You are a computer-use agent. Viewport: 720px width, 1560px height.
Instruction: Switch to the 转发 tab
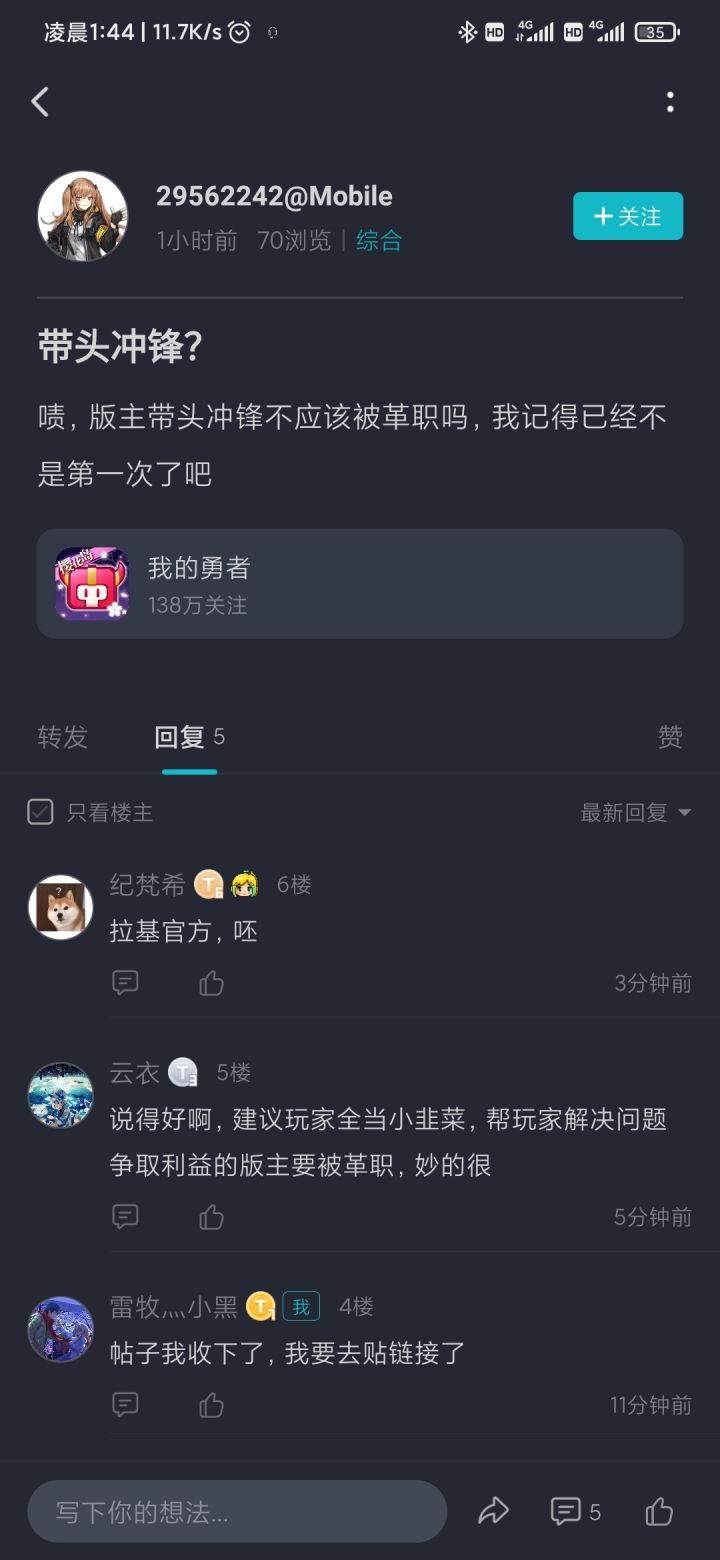pyautogui.click(x=62, y=737)
